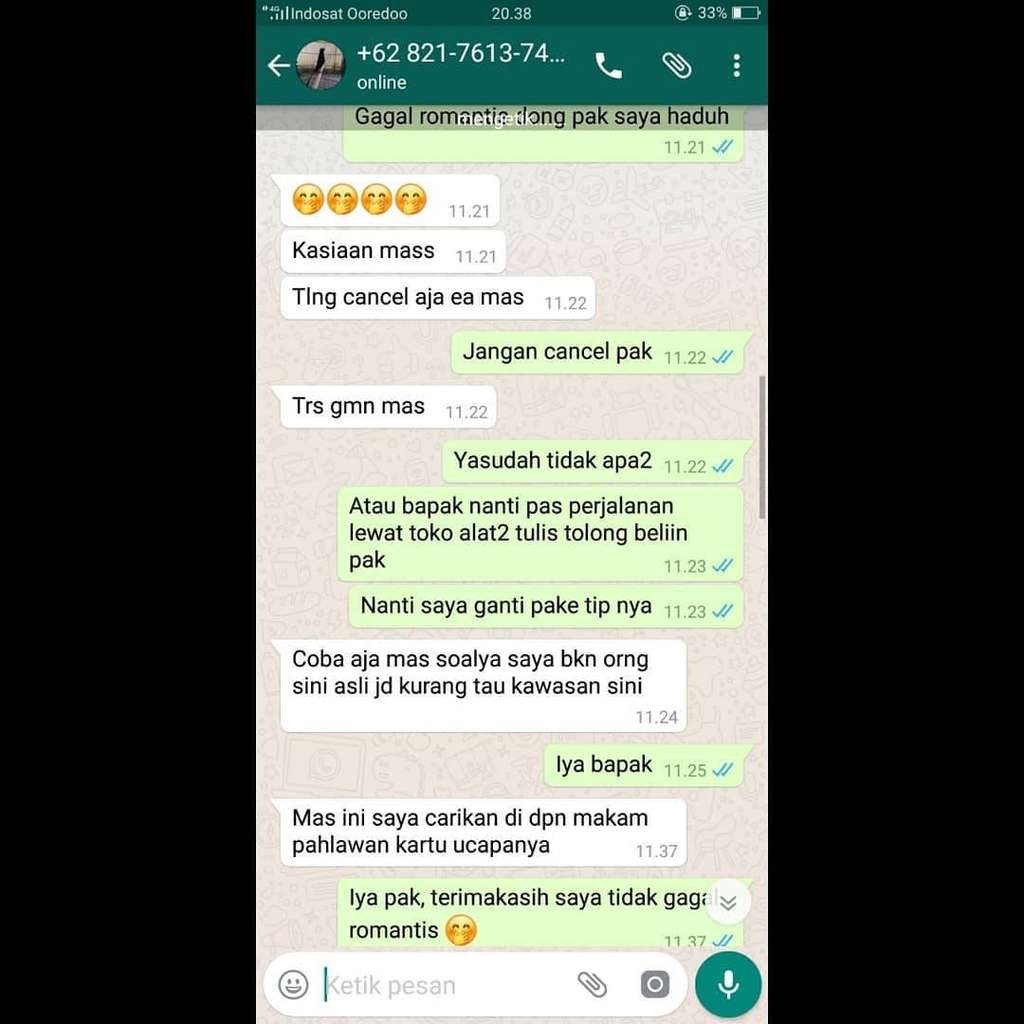The width and height of the screenshot is (1024, 1024).
Task: Attach a file from the message bar
Action: pos(592,985)
